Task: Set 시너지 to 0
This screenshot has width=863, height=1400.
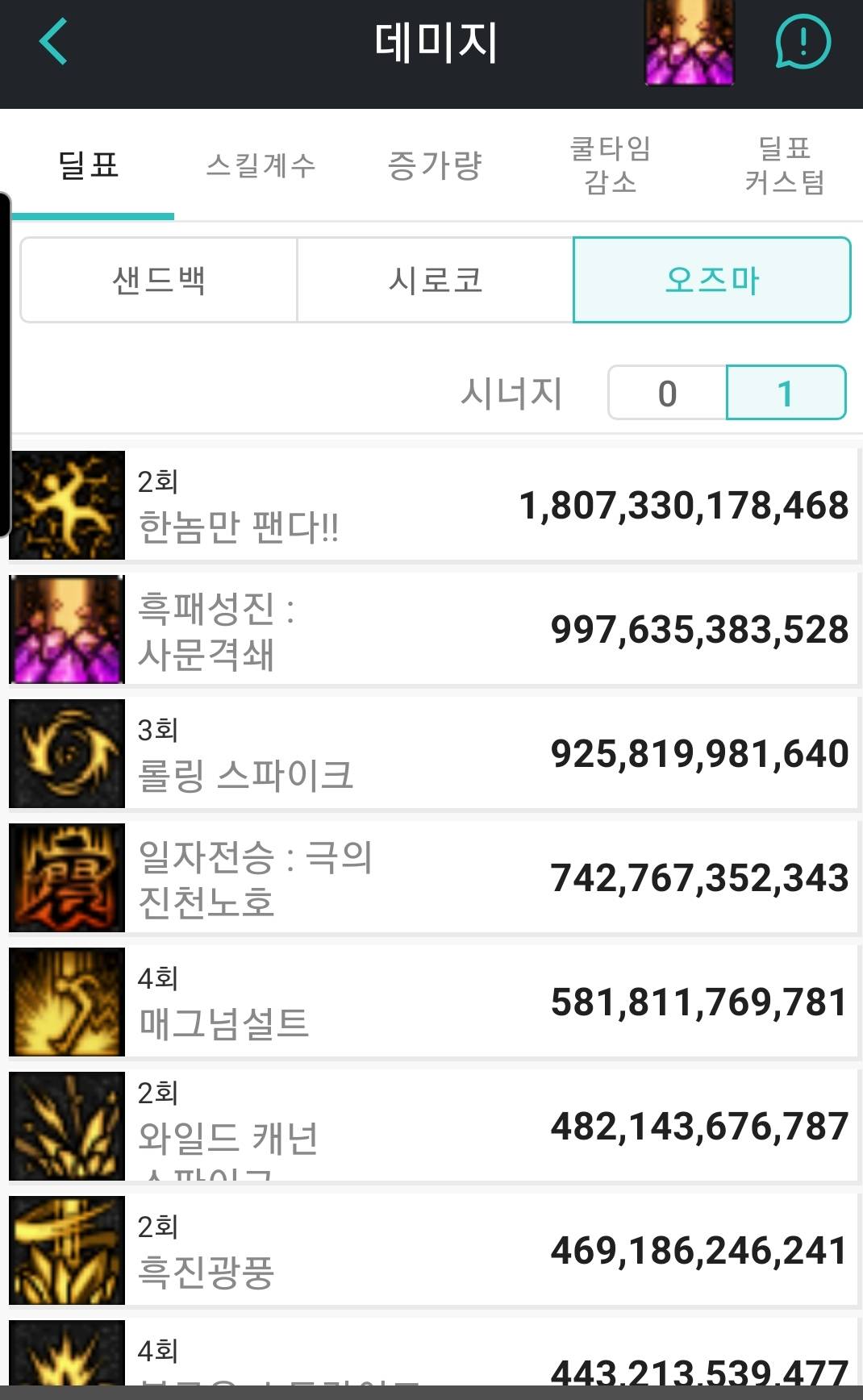Action: 667,393
